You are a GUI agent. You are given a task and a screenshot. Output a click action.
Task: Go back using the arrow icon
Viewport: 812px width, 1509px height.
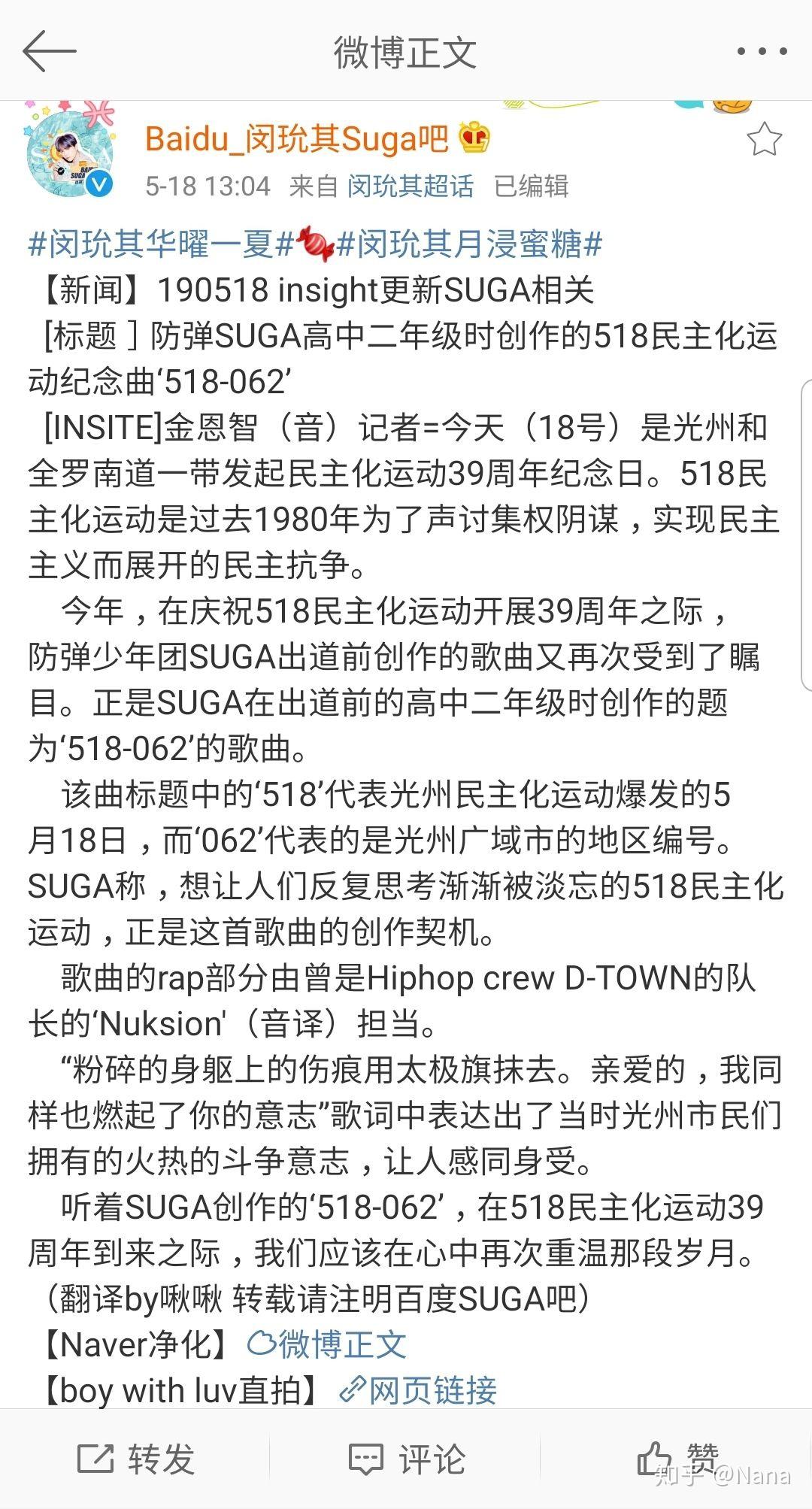50,52
